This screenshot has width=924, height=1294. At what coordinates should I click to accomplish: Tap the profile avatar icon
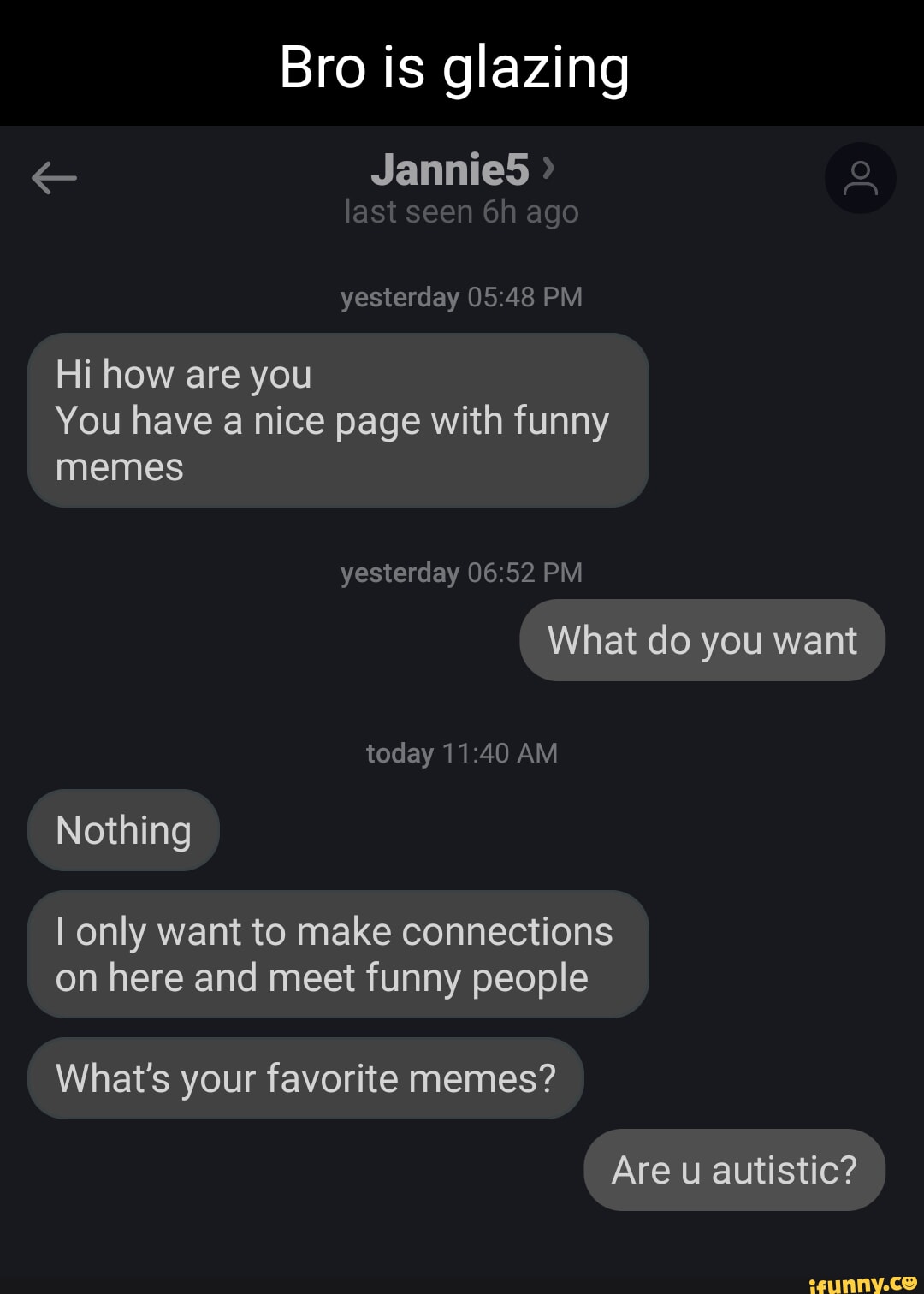pyautogui.click(x=860, y=178)
